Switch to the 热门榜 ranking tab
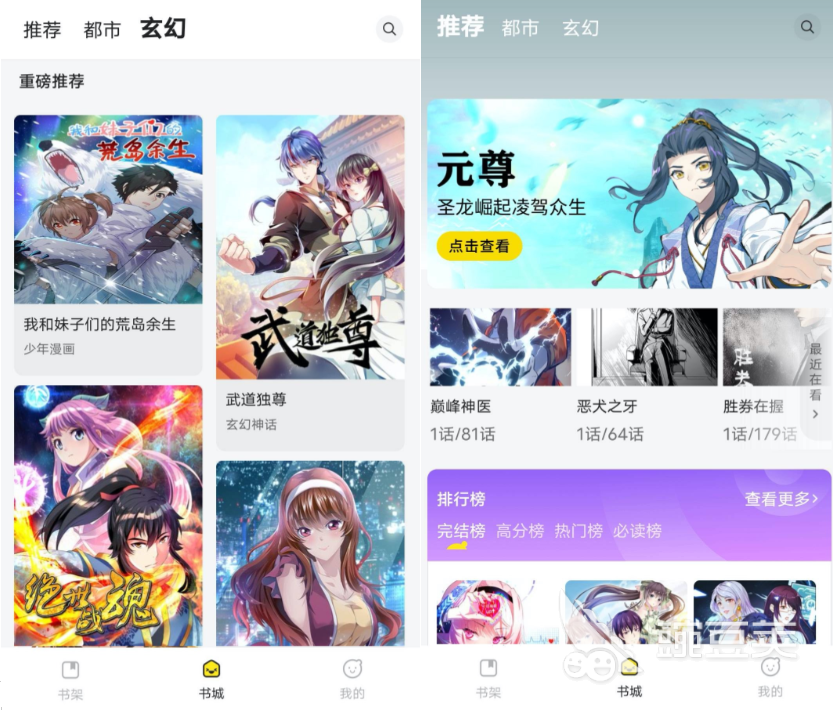 (578, 531)
